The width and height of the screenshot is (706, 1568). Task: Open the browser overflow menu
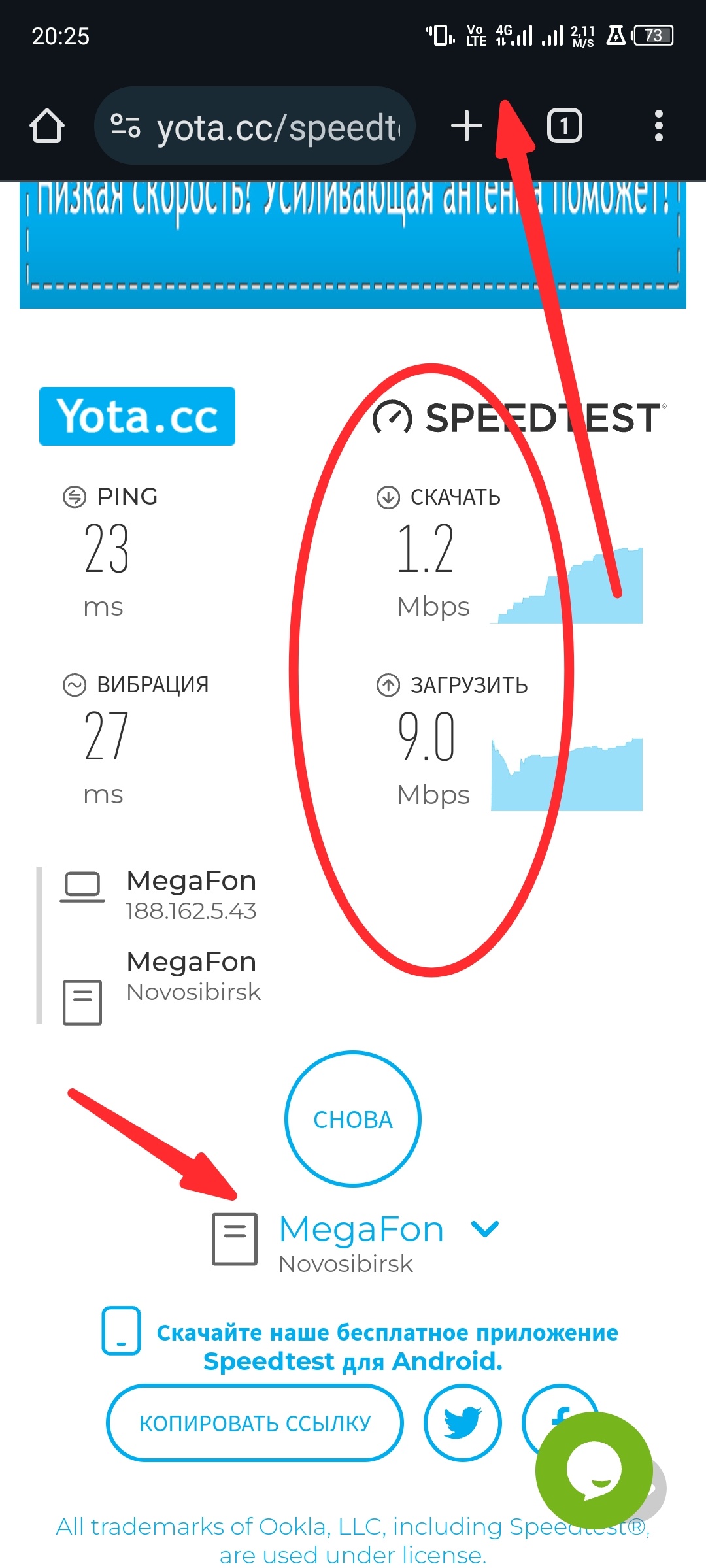(658, 125)
